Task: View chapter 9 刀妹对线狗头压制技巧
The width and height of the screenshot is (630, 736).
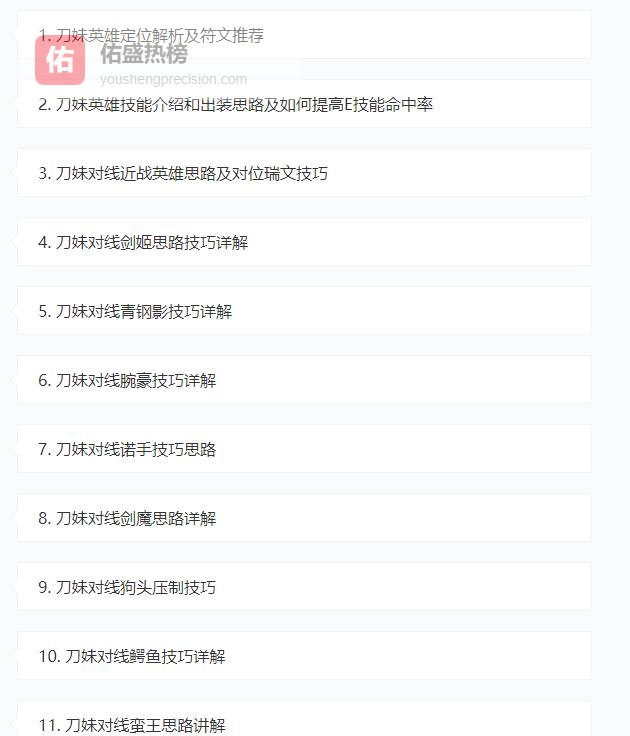Action: (127, 587)
